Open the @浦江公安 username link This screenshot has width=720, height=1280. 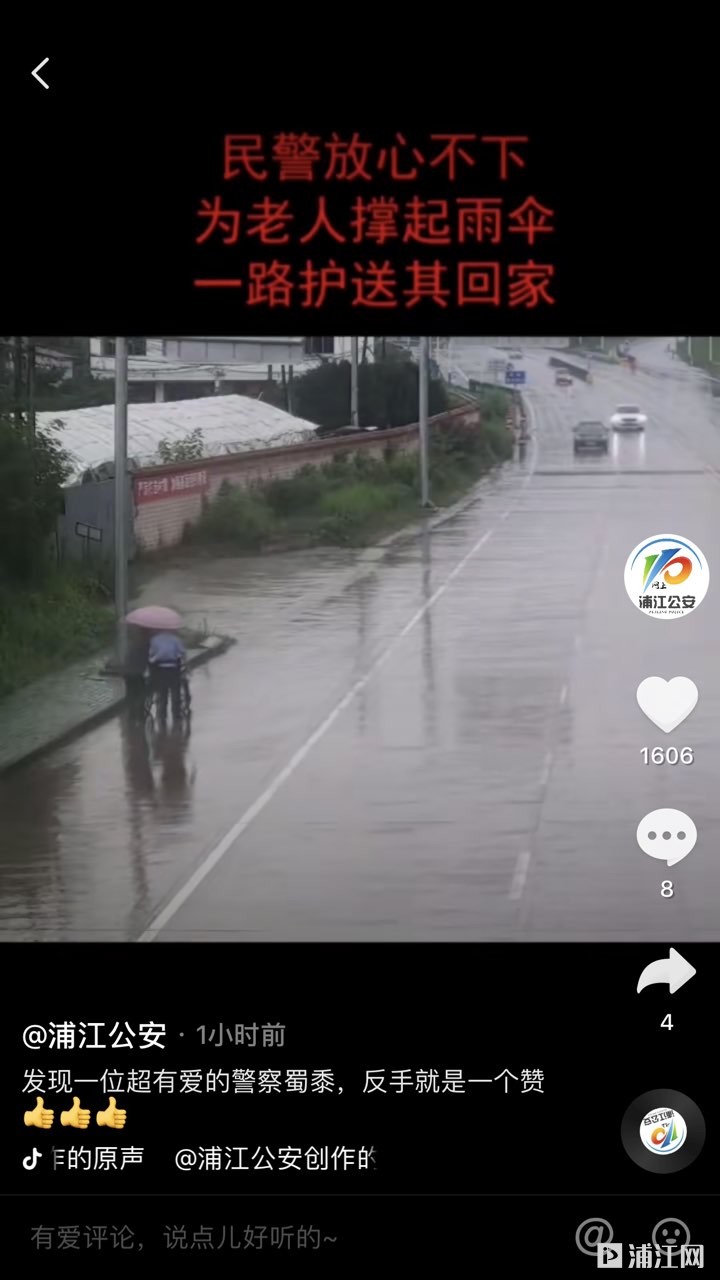[x=94, y=1035]
